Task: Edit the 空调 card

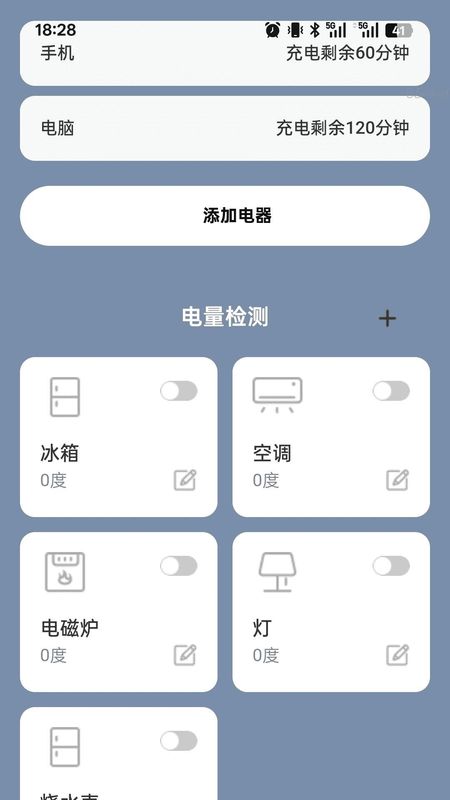Action: (397, 480)
